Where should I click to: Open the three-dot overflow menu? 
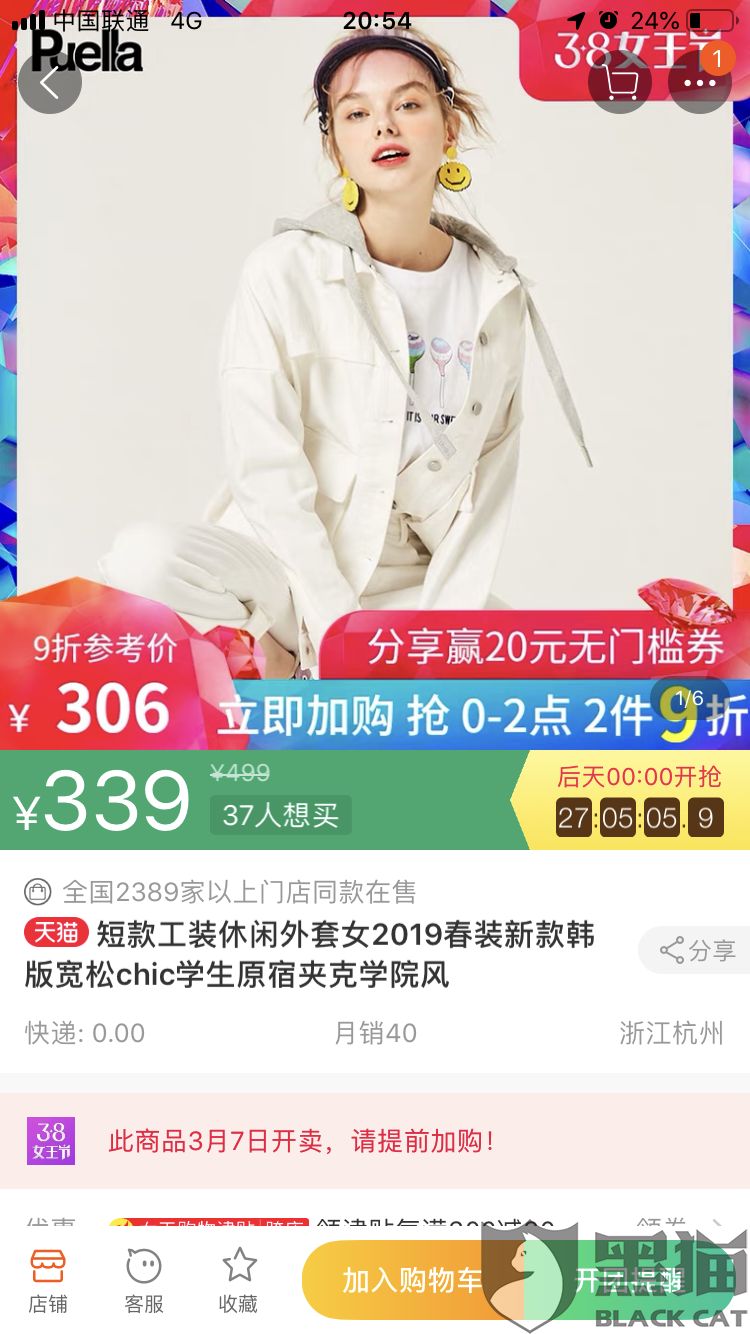[700, 82]
